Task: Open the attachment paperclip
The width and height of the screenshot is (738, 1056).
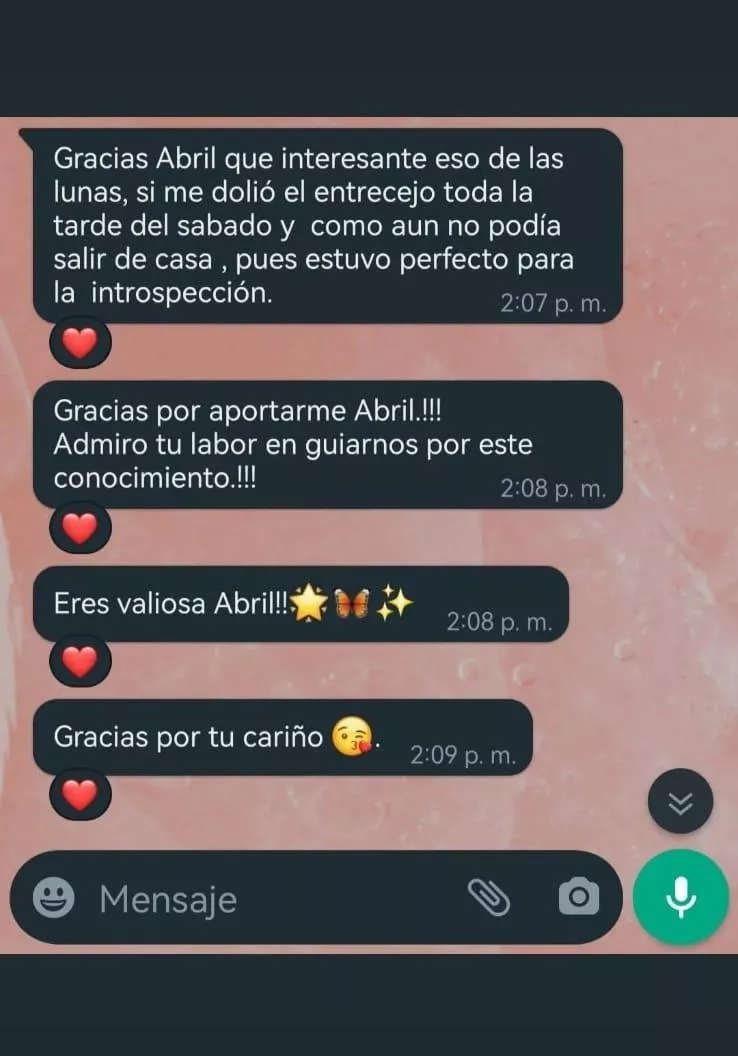Action: (489, 897)
